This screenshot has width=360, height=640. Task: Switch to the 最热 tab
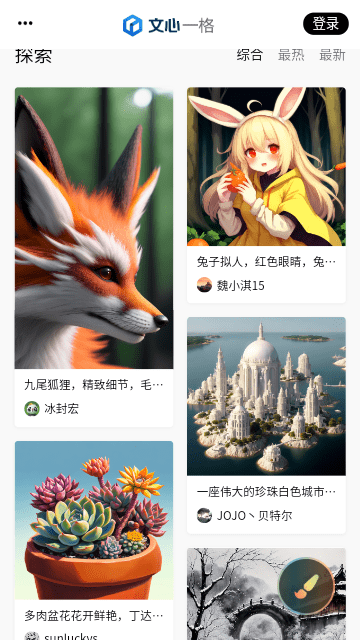[x=291, y=55]
